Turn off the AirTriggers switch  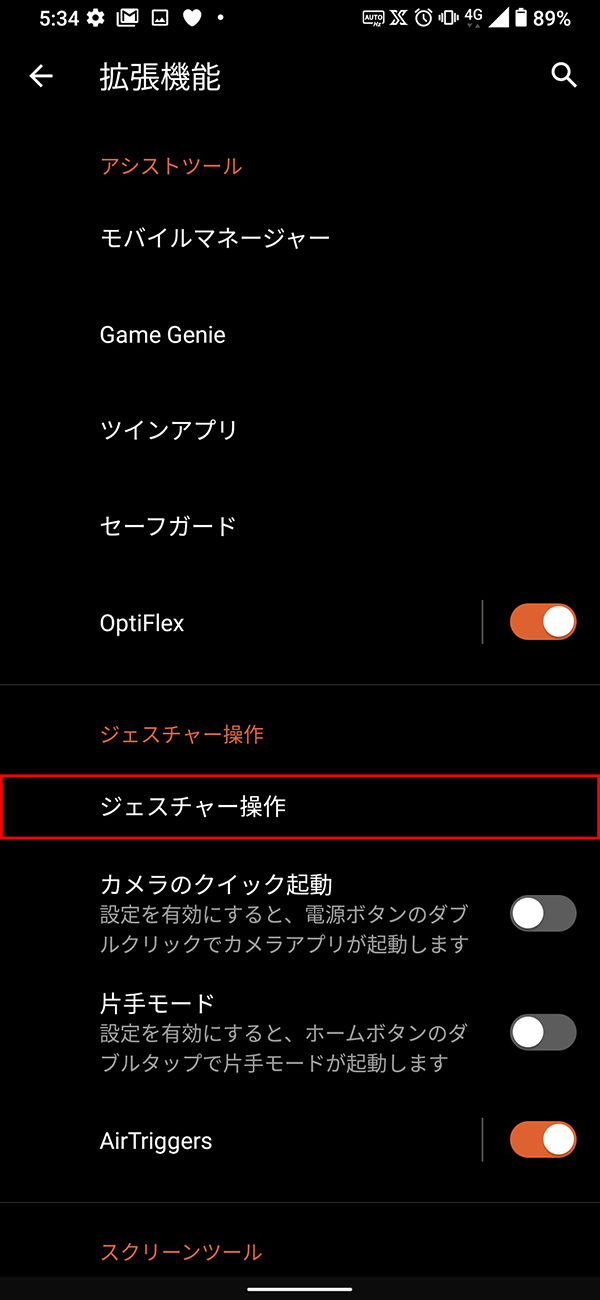(543, 1140)
